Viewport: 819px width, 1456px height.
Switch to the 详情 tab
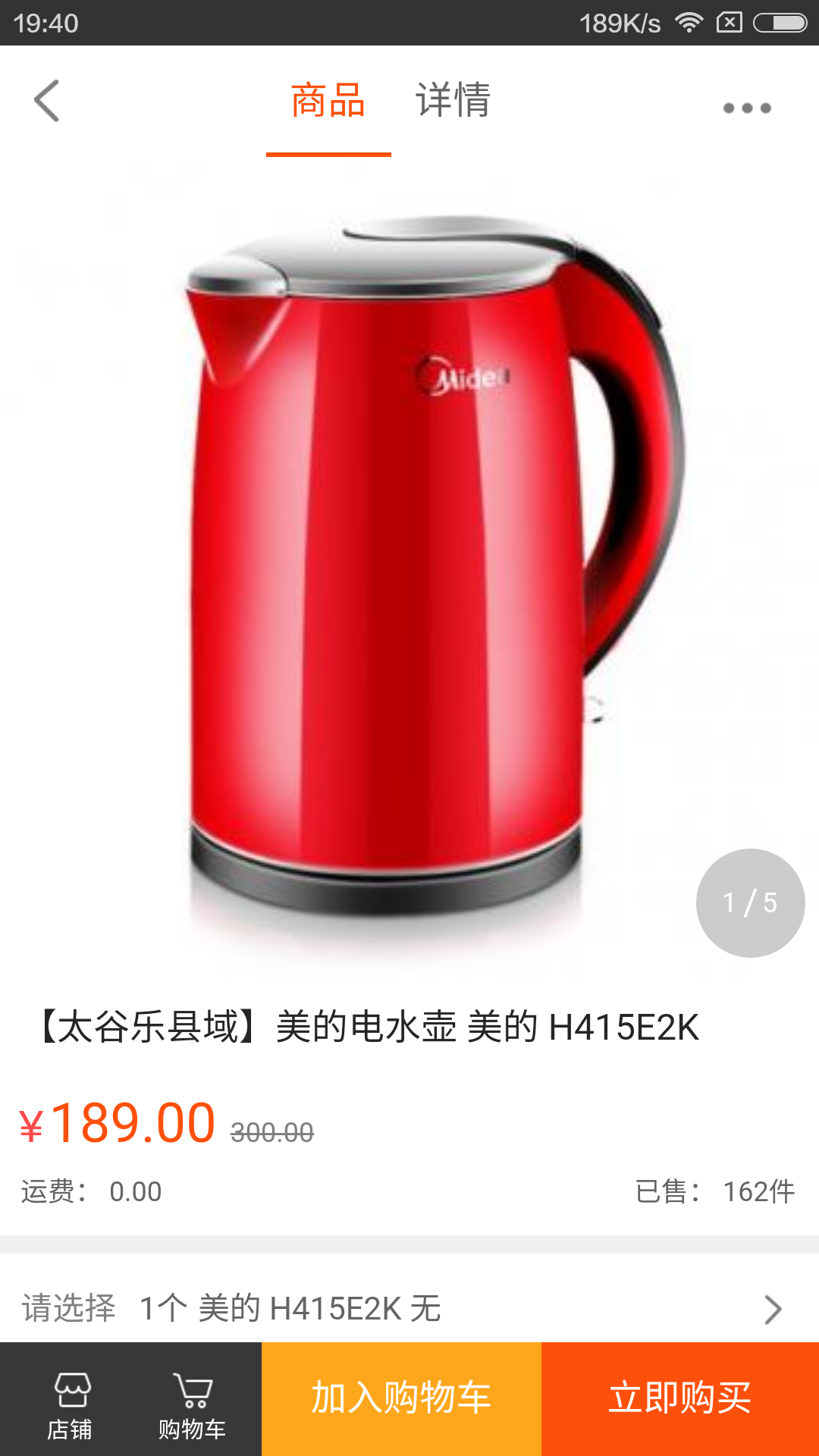coord(453,101)
